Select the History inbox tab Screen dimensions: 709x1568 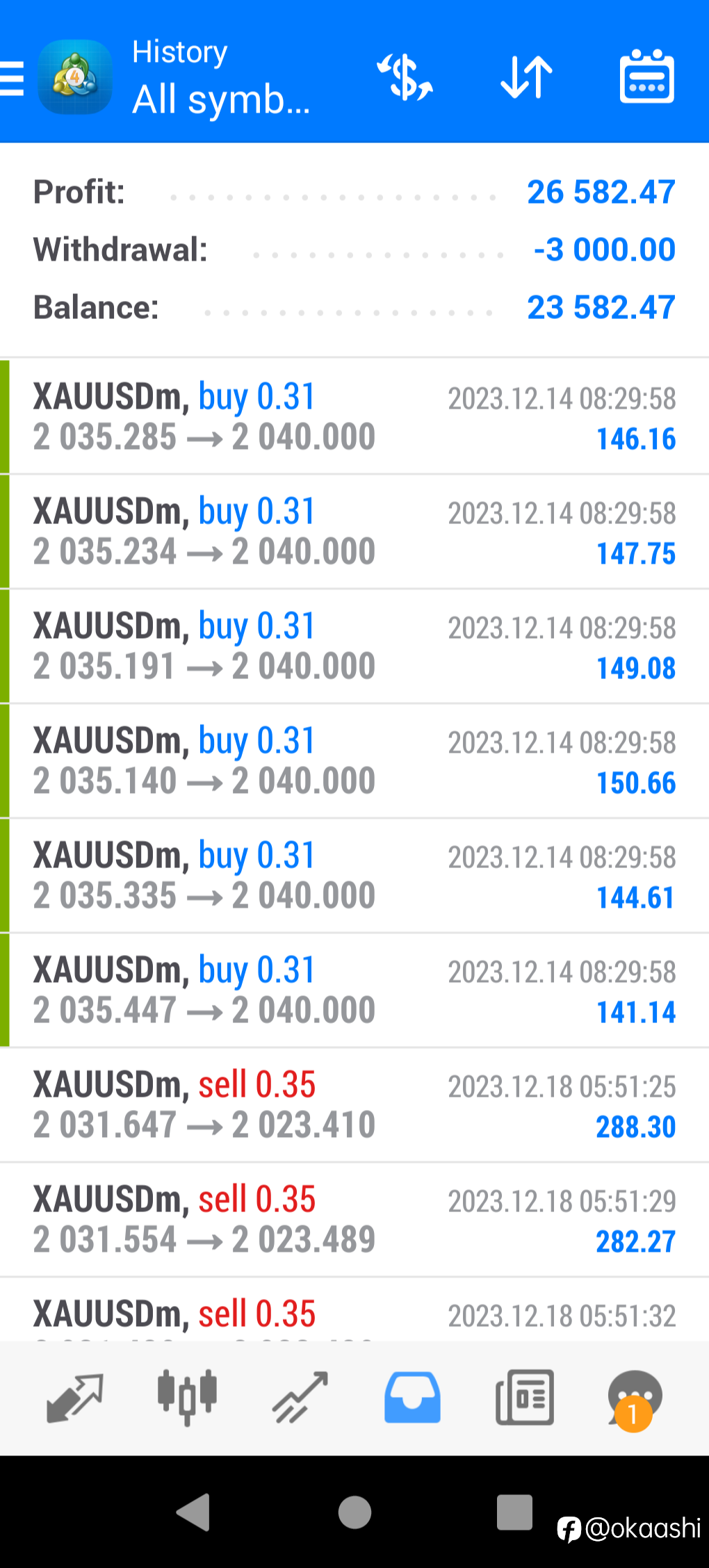pyautogui.click(x=412, y=1398)
